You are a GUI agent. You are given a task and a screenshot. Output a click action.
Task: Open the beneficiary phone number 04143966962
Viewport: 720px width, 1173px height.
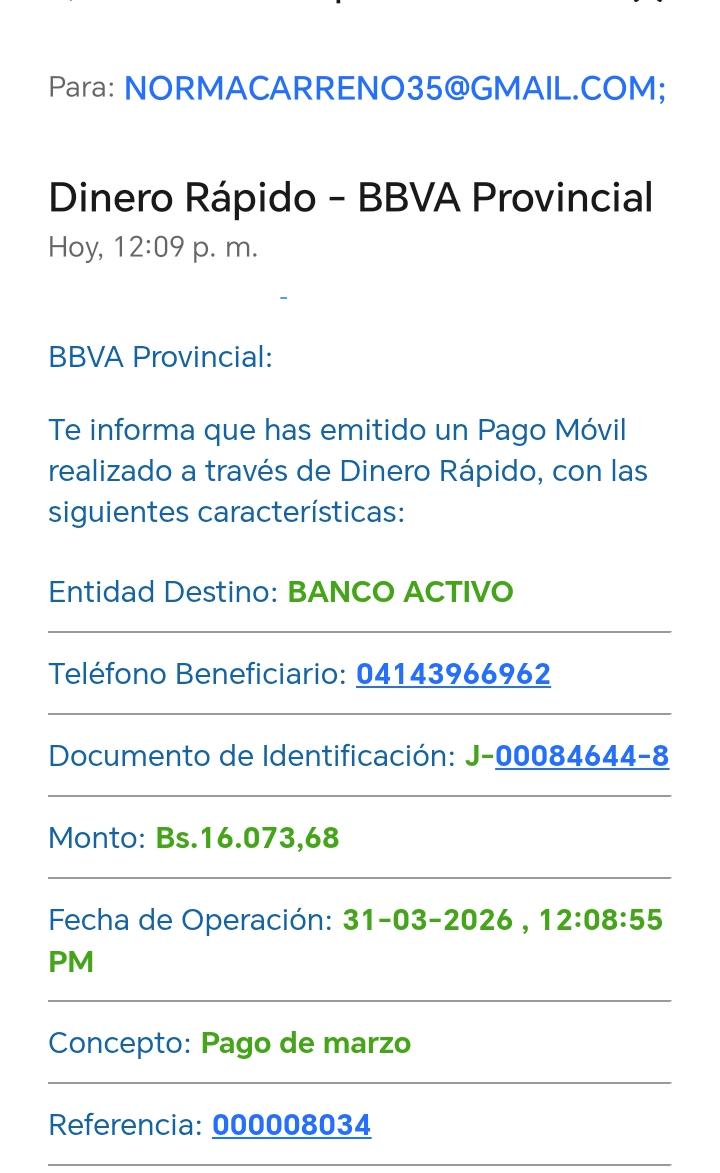453,674
